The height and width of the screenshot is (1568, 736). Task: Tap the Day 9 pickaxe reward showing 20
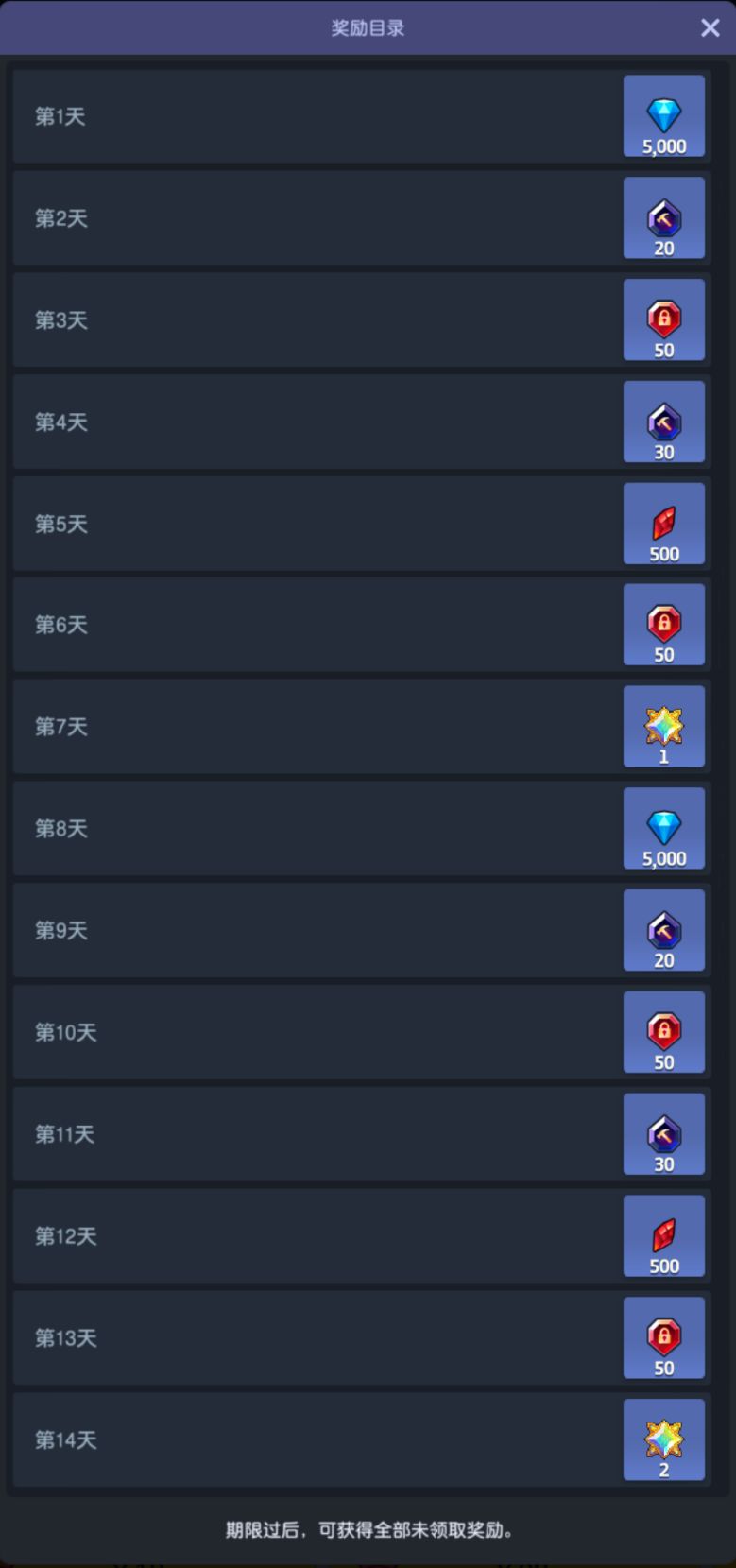click(663, 930)
